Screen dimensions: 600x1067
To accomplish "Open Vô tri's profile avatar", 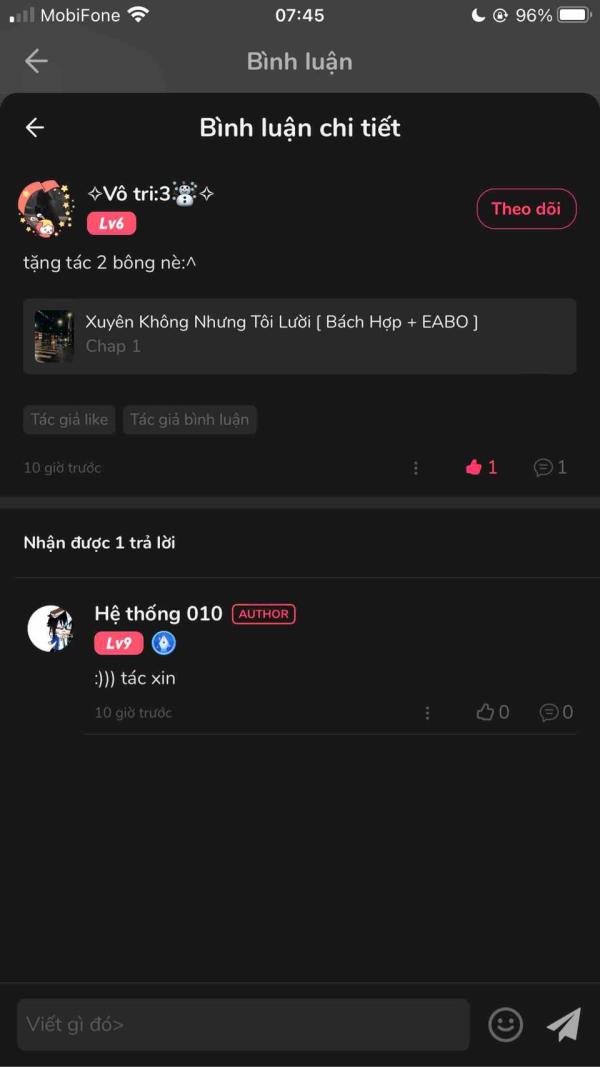I will [45, 208].
